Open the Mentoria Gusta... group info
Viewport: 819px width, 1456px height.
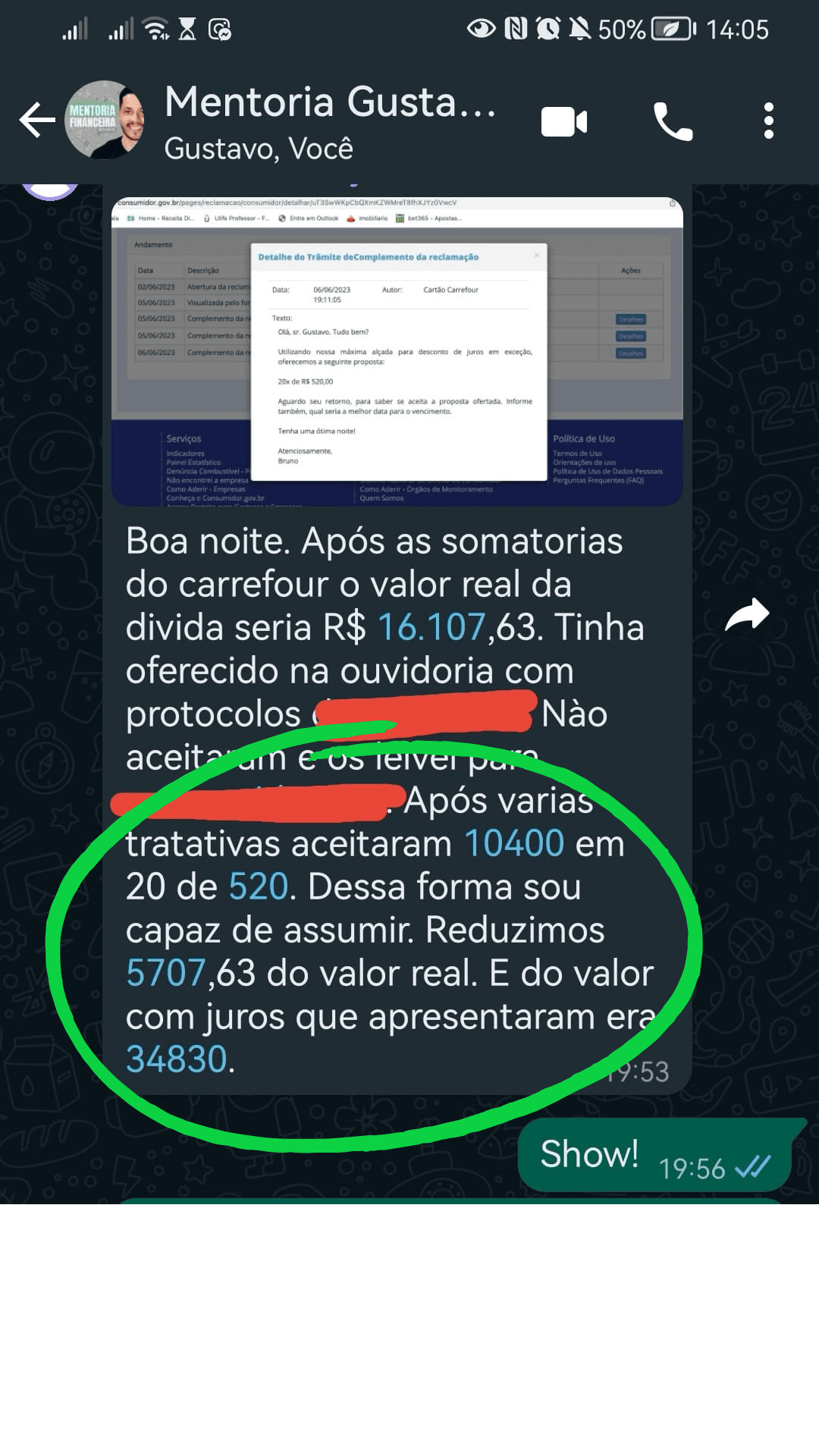point(331,120)
